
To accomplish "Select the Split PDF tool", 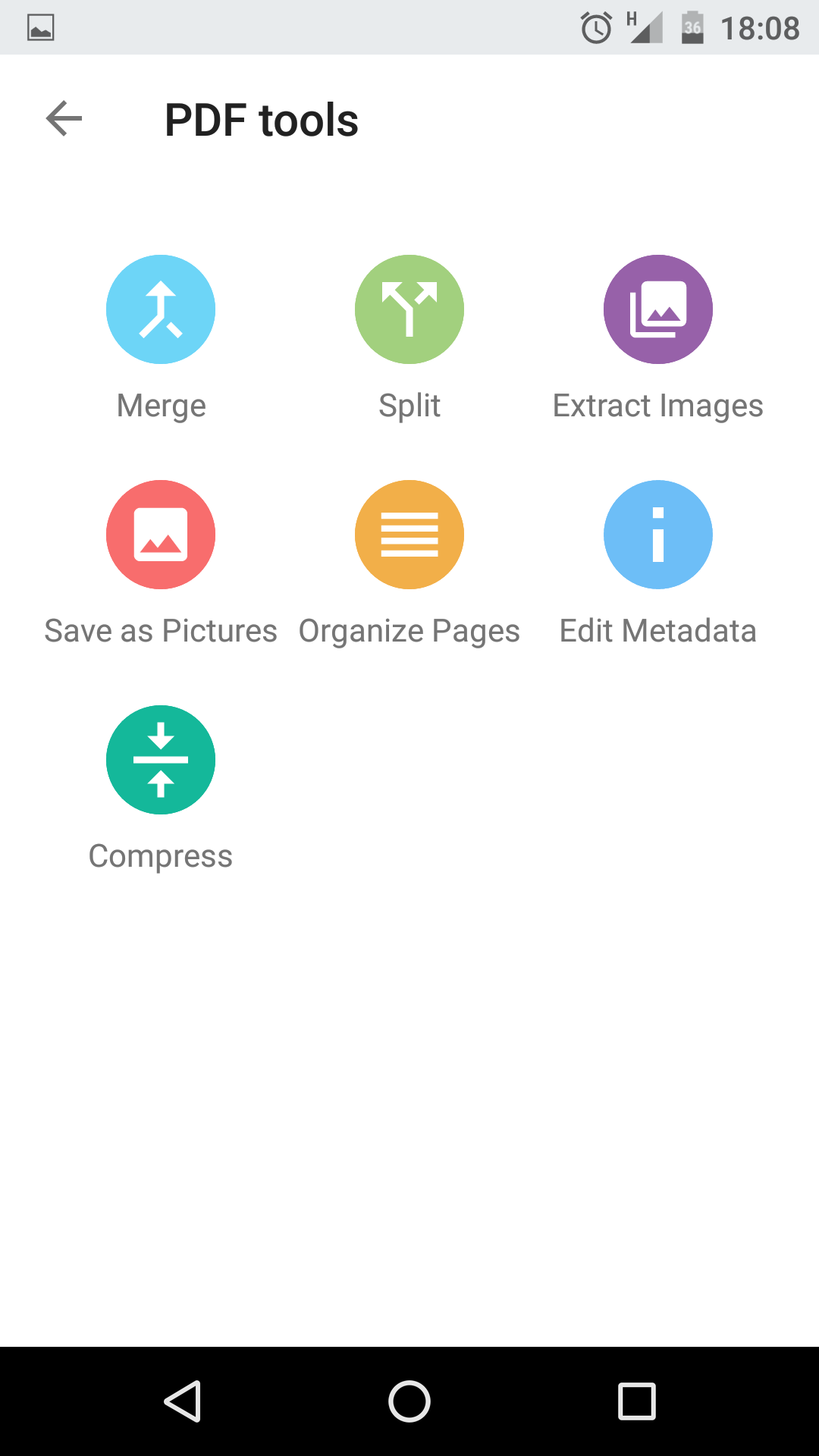I will tap(409, 309).
